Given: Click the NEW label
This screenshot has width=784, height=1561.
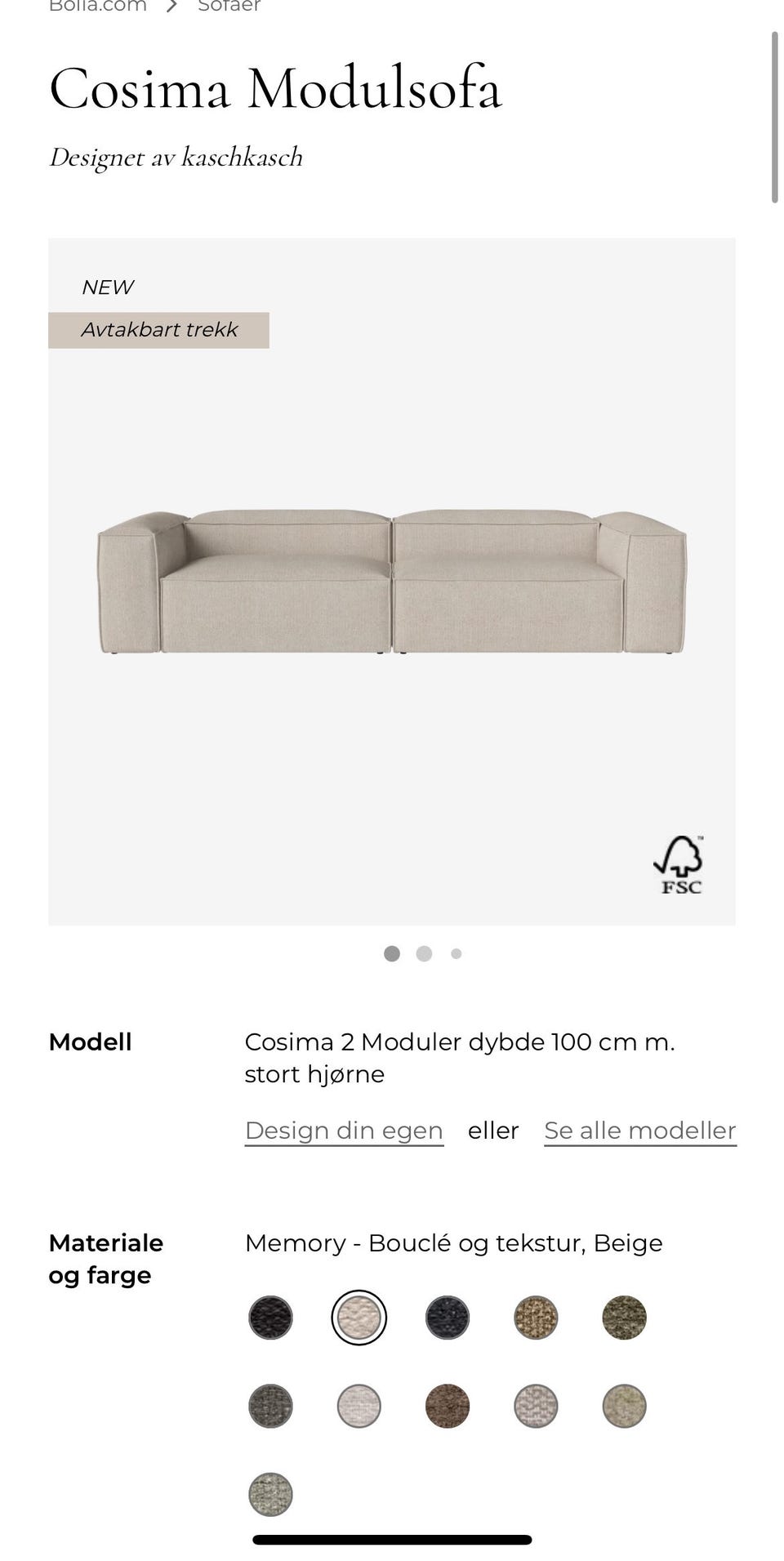Looking at the screenshot, I should click(x=107, y=287).
